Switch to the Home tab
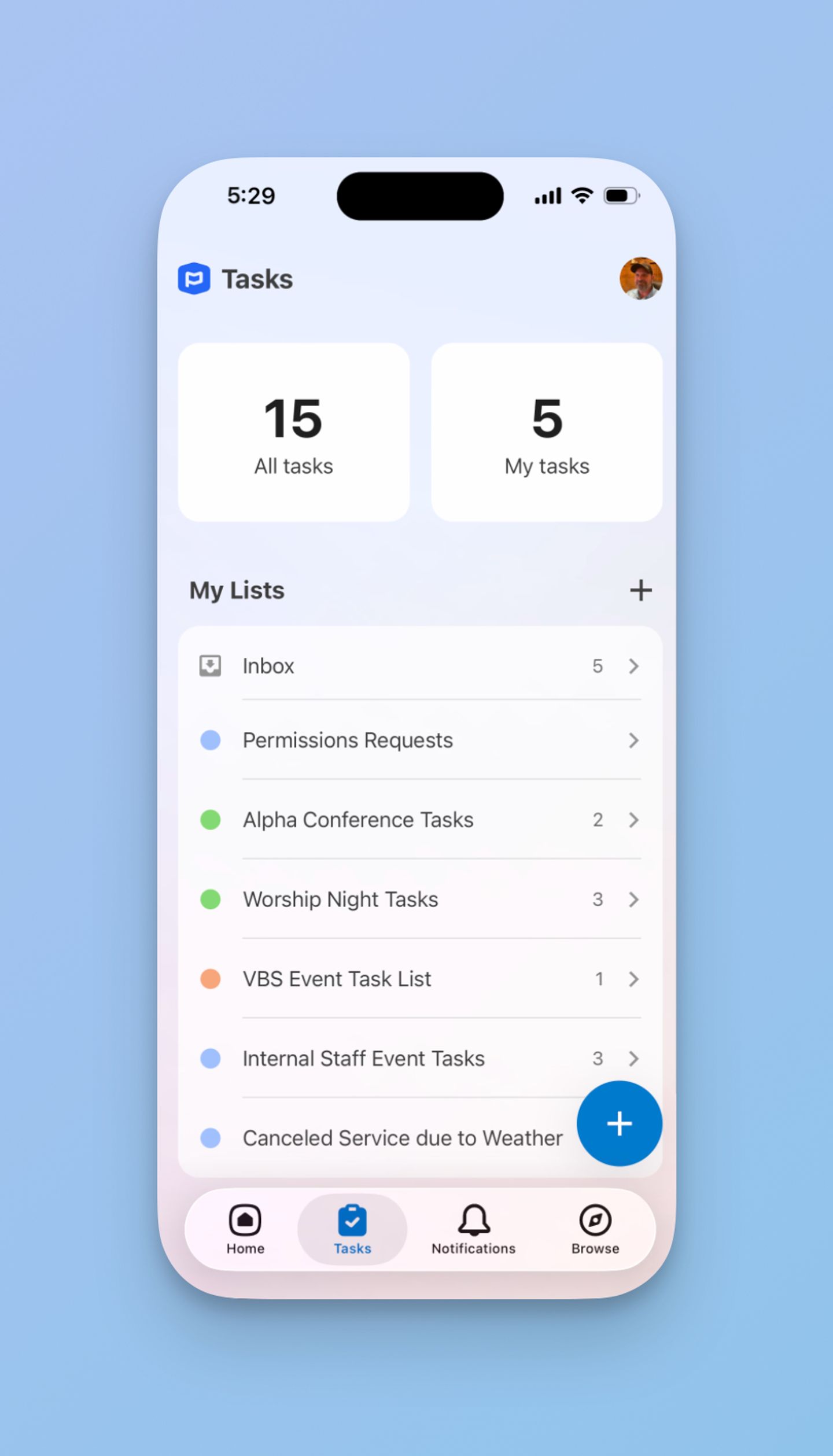Viewport: 833px width, 1456px height. 245,1229
